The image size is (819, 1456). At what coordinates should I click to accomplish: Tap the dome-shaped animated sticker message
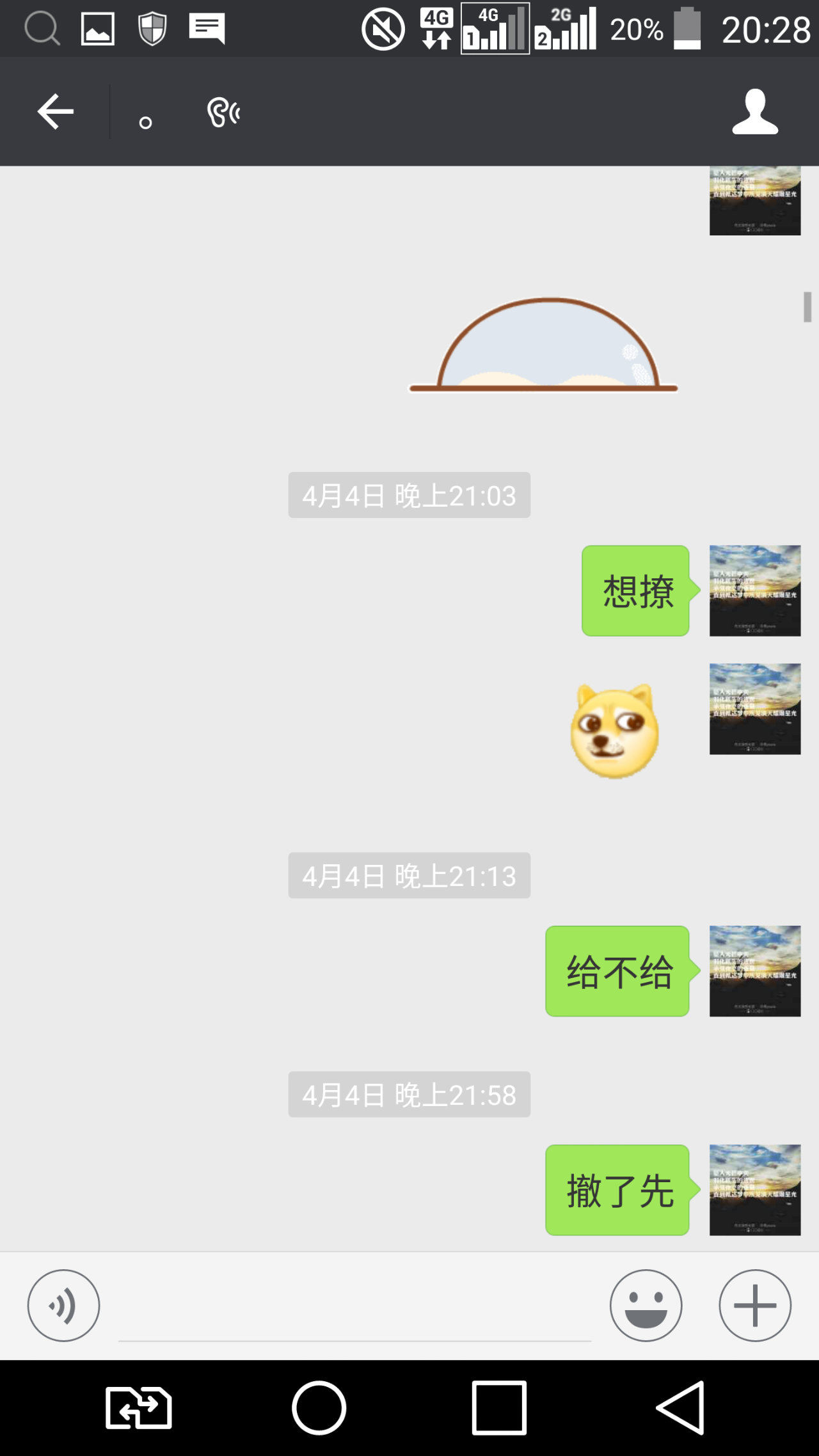[x=544, y=345]
